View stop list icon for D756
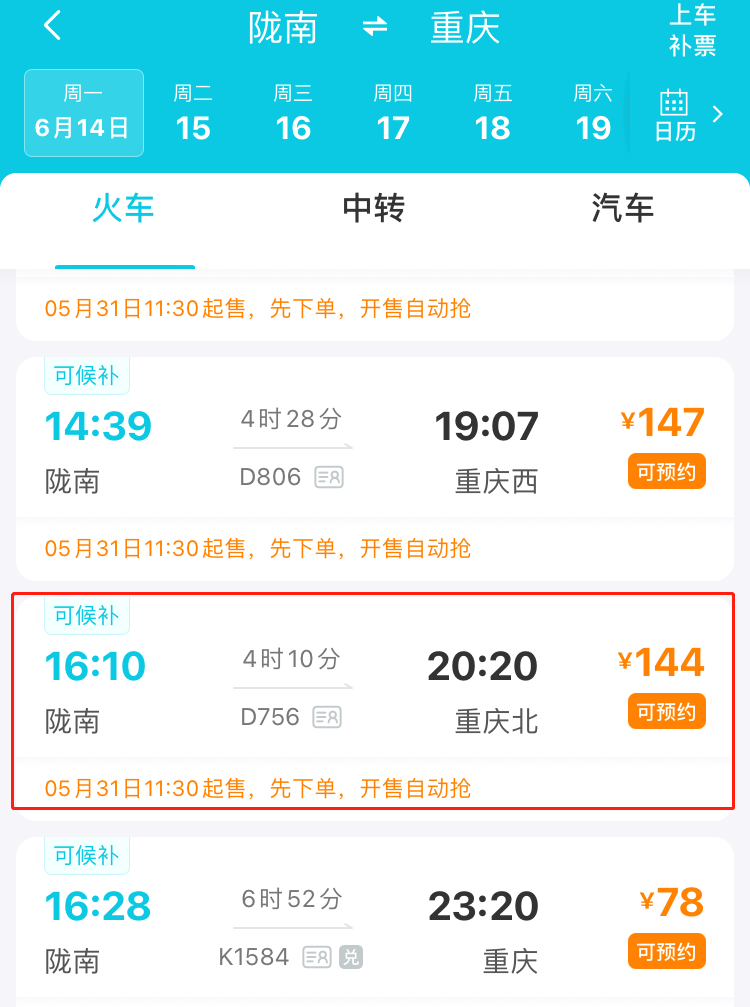Viewport: 750px width, 1007px height. tap(328, 717)
